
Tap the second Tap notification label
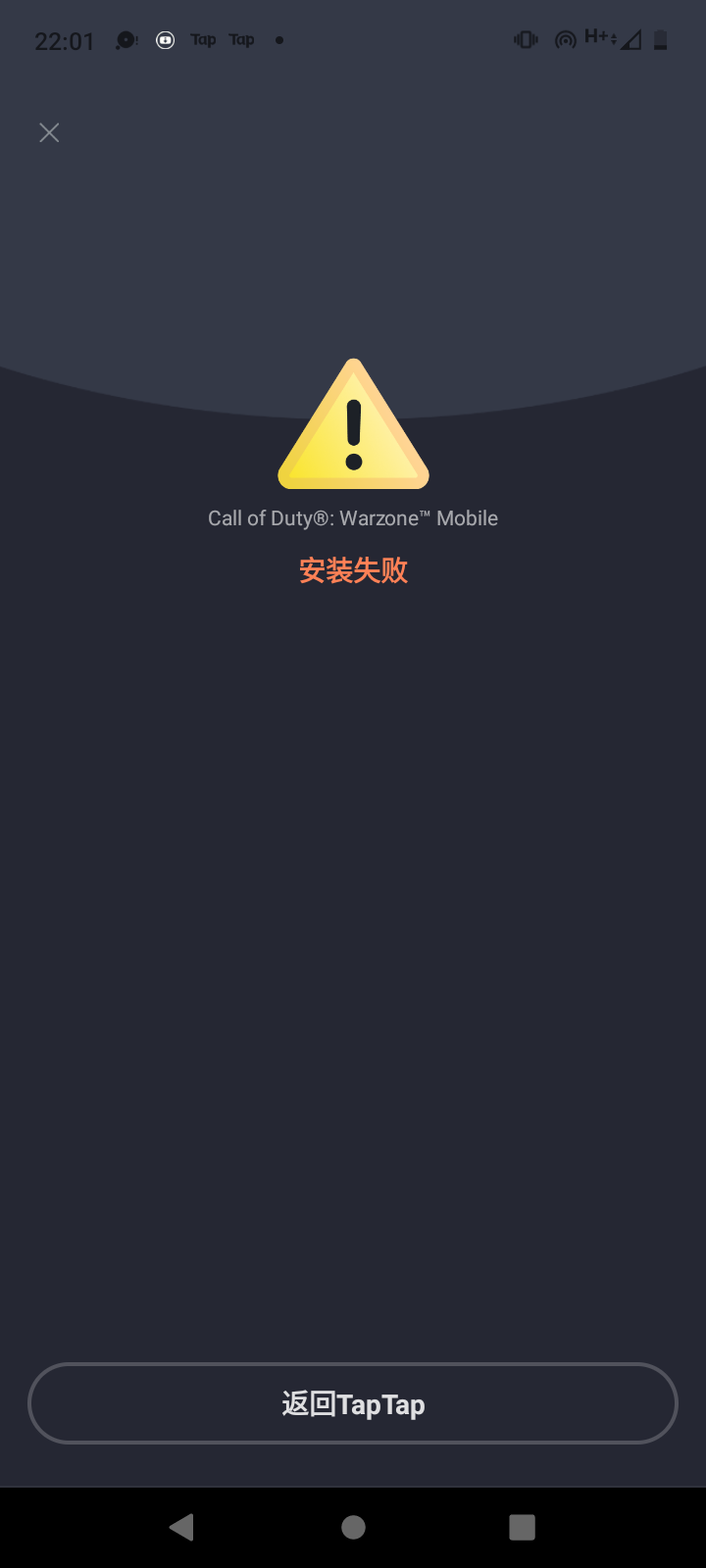[x=241, y=39]
